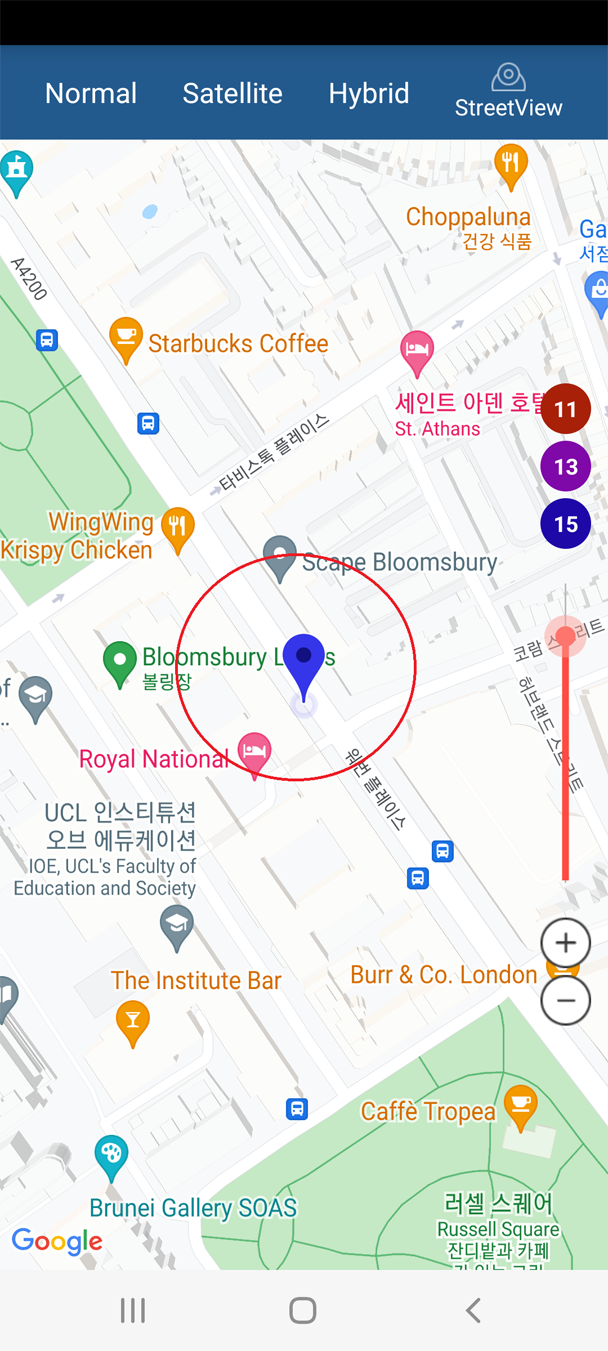Select Caffè Tropea on the map
The image size is (608, 1351).
[x=520, y=1104]
